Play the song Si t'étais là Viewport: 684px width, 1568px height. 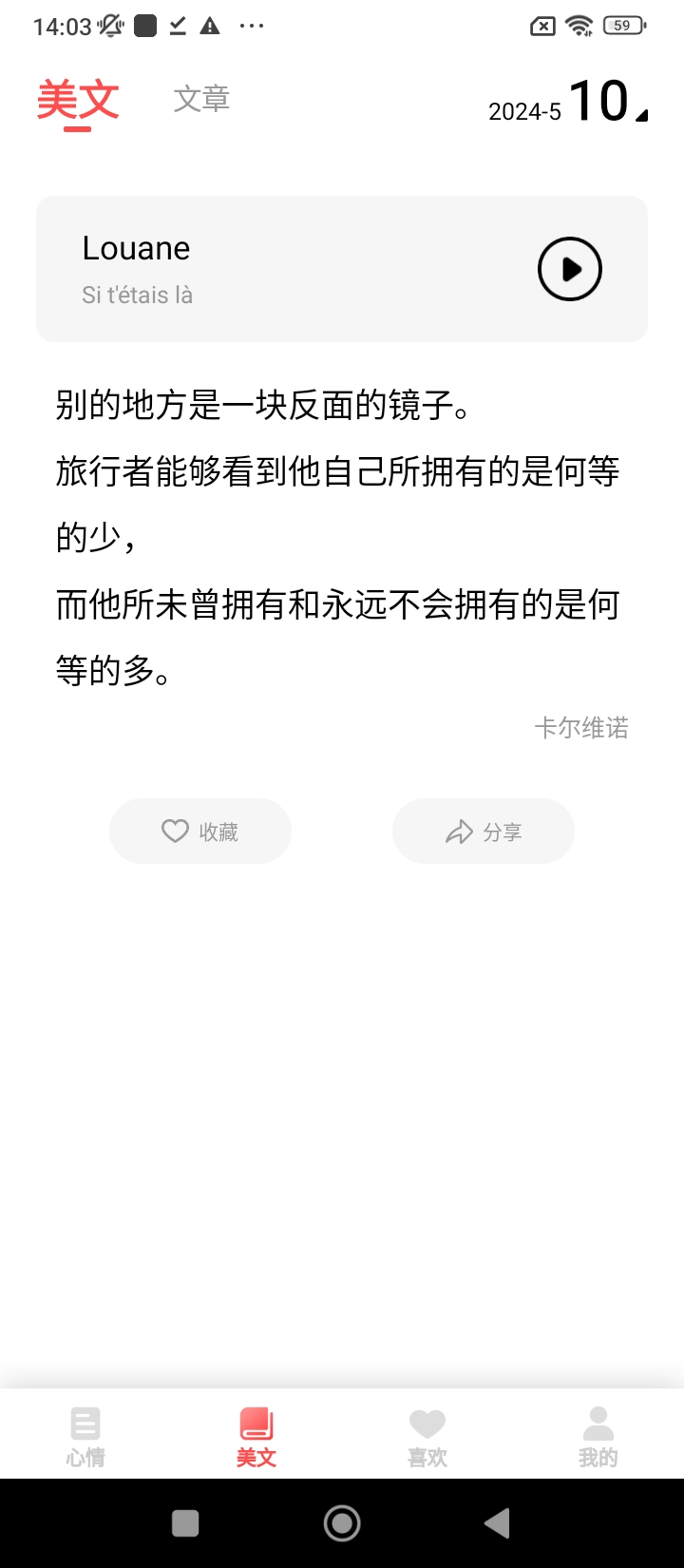(569, 269)
